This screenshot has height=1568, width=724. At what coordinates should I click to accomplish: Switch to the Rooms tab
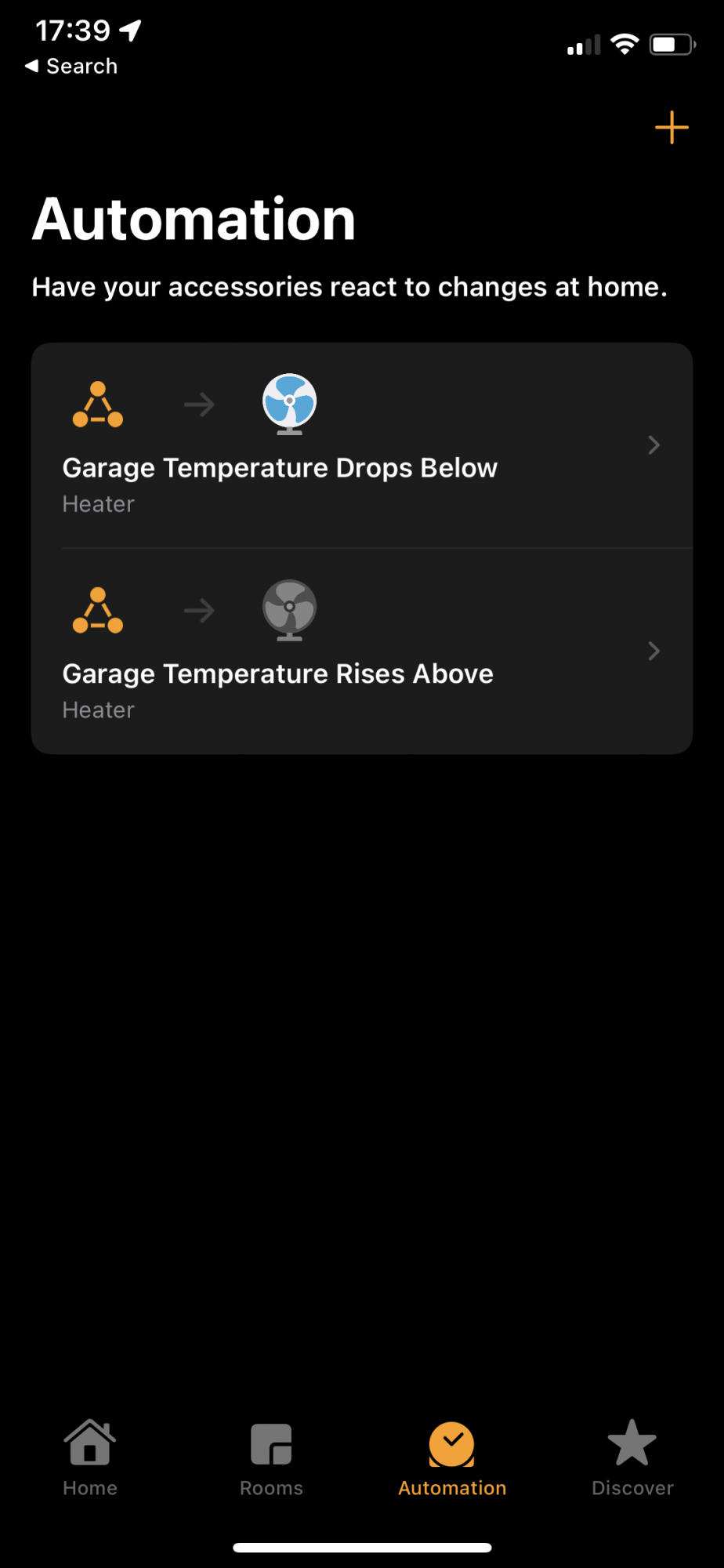271,1459
